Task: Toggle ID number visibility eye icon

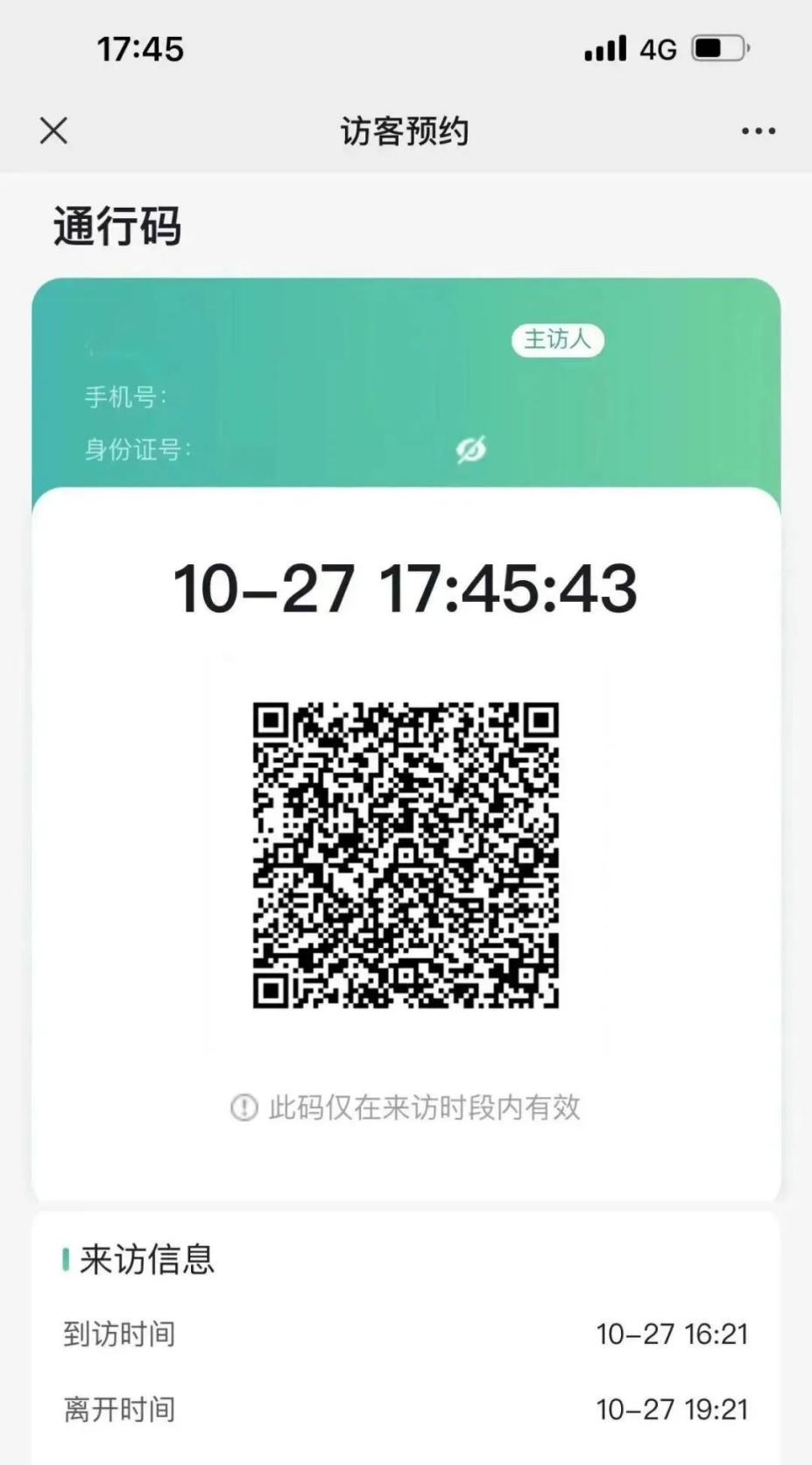Action: (x=470, y=449)
